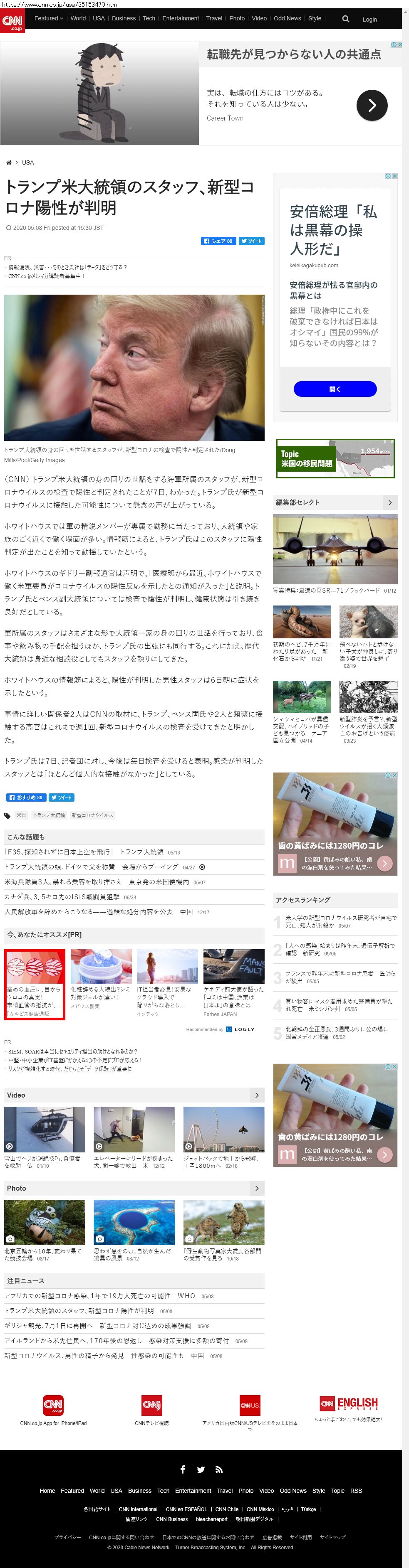Open the search icon in header
The width and height of the screenshot is (409, 1568).
346,19
